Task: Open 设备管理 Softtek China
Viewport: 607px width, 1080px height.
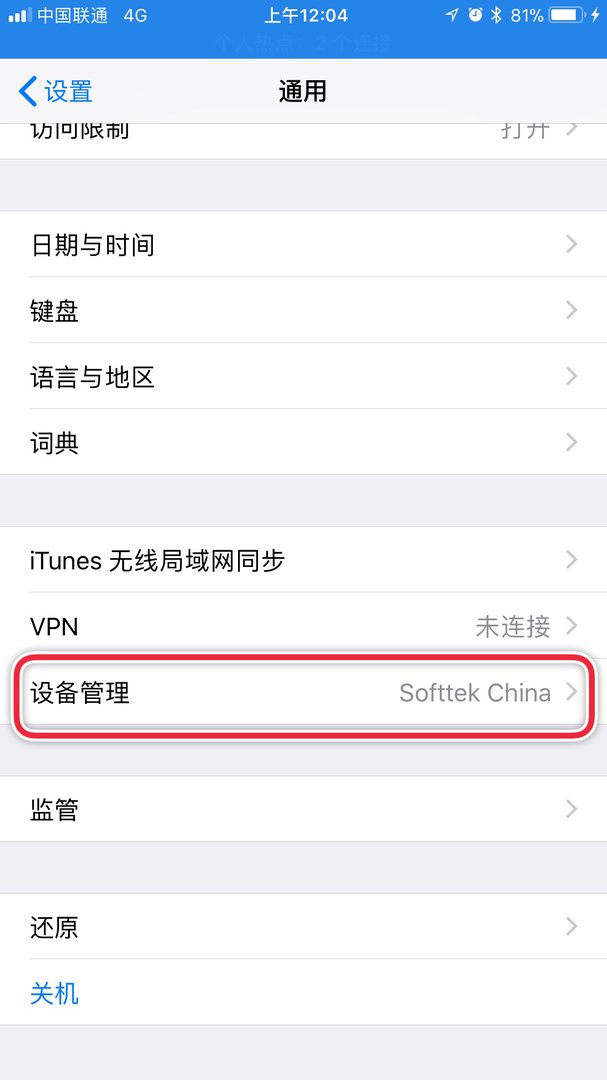Action: [300, 692]
